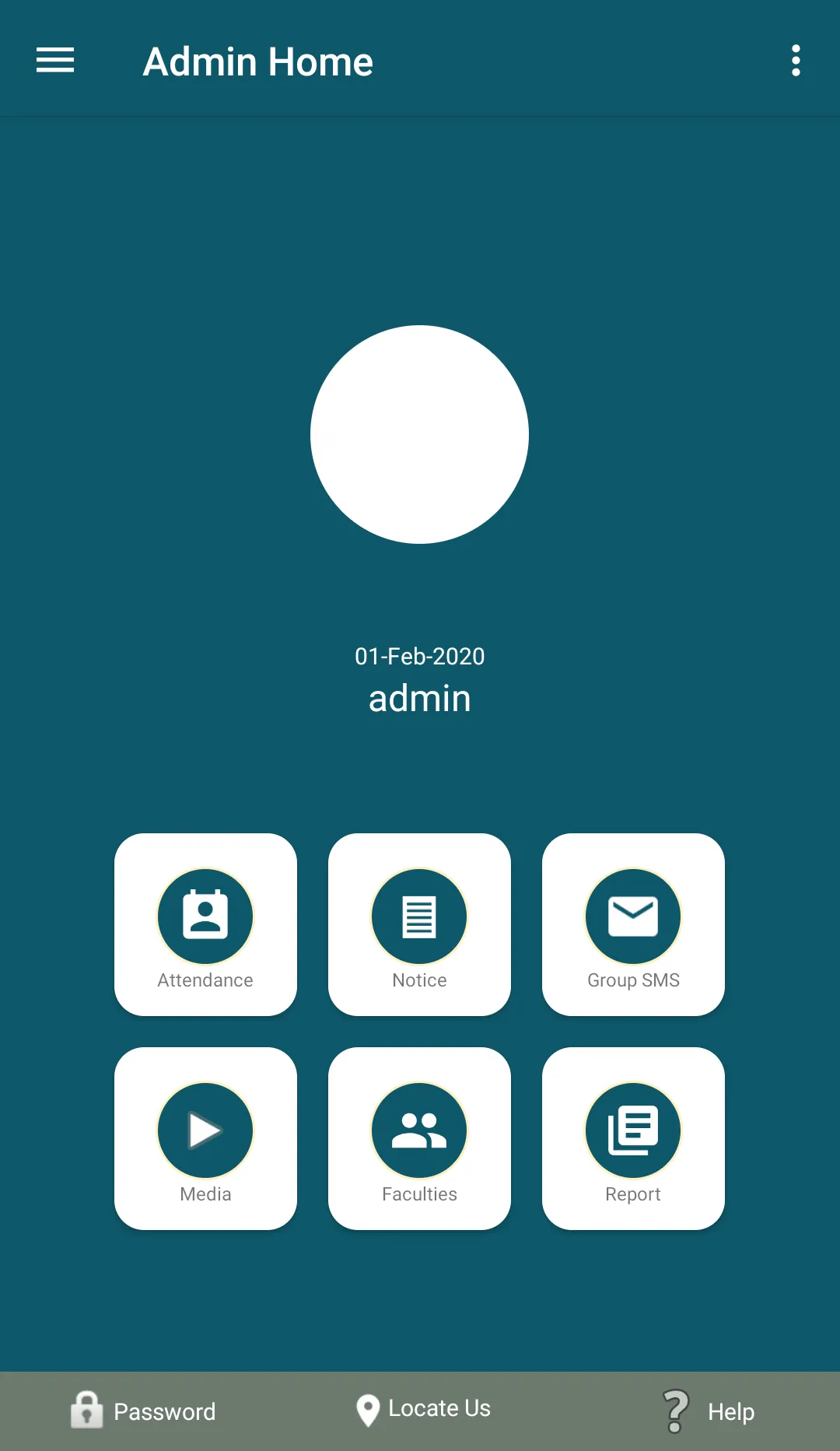View the Faculties list
The width and height of the screenshot is (840, 1451).
click(419, 1138)
